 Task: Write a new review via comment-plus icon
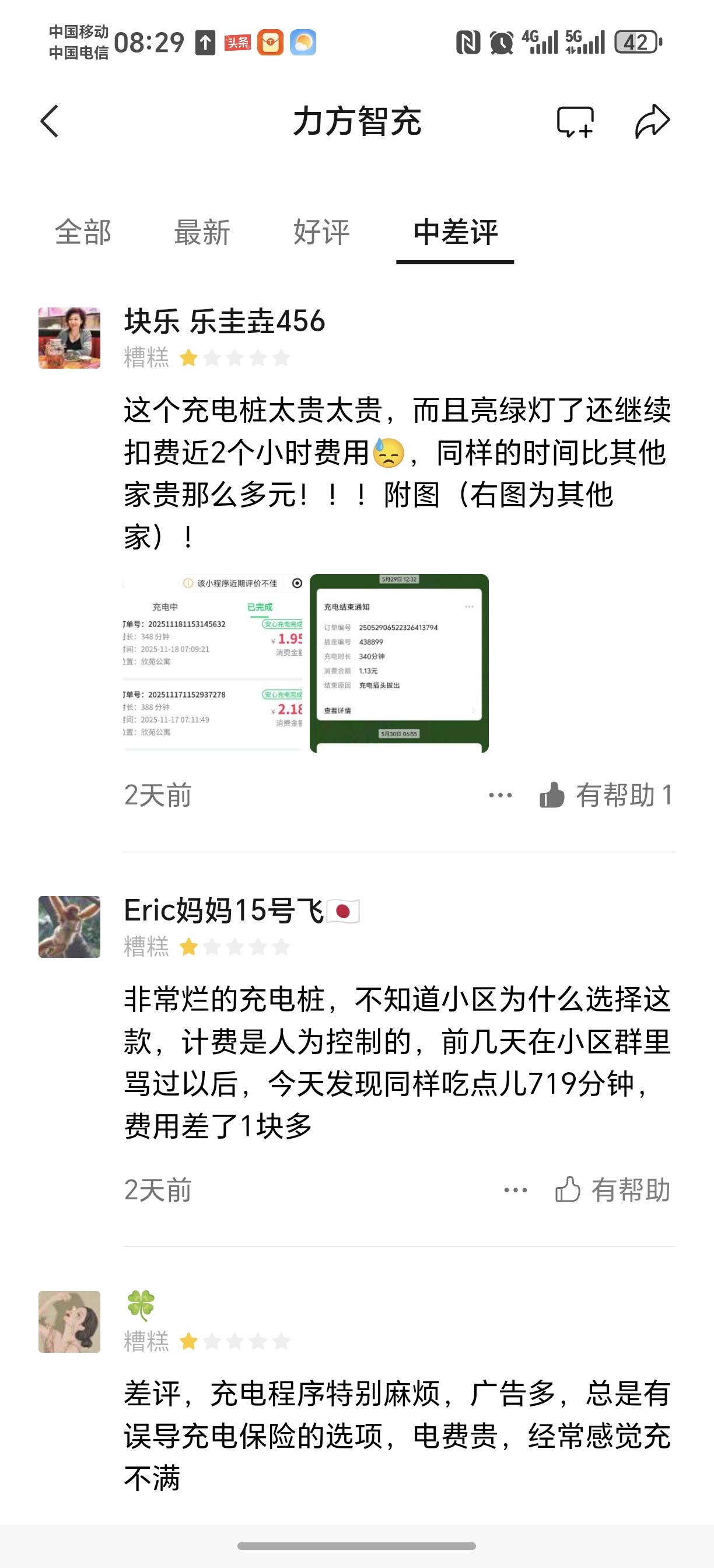(575, 121)
